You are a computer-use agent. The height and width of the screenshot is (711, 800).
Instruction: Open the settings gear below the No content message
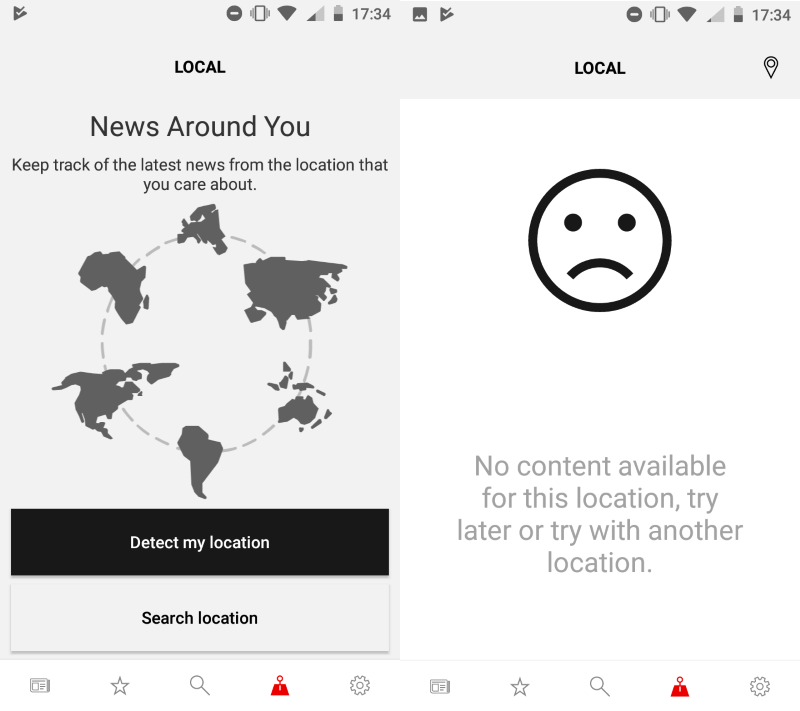760,686
